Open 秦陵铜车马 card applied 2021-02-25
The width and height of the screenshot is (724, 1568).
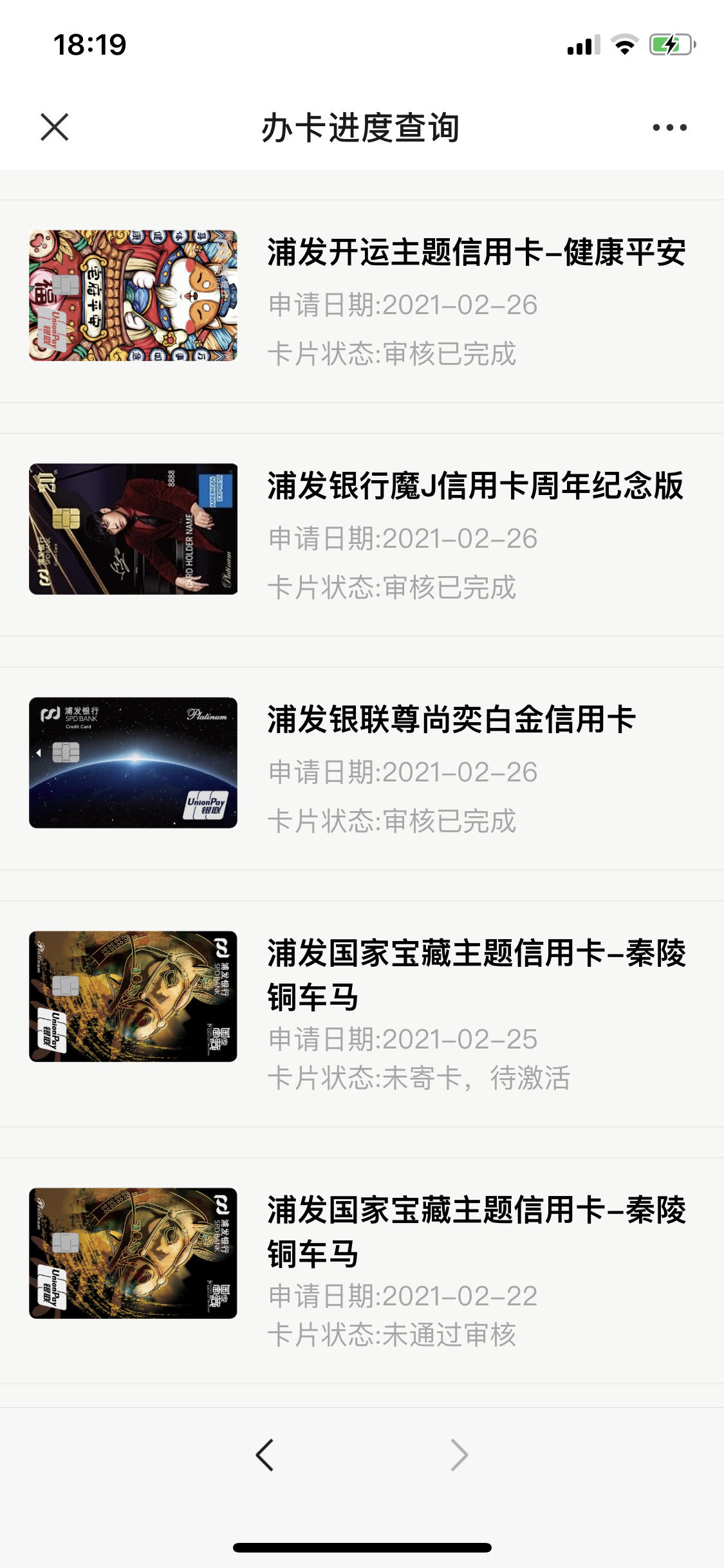tap(362, 1014)
